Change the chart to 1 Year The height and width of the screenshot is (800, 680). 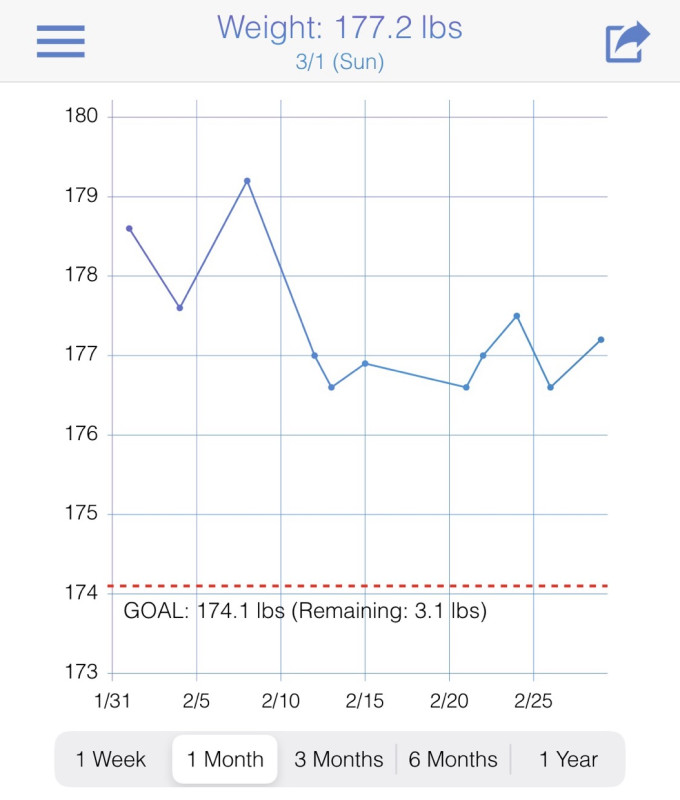568,759
